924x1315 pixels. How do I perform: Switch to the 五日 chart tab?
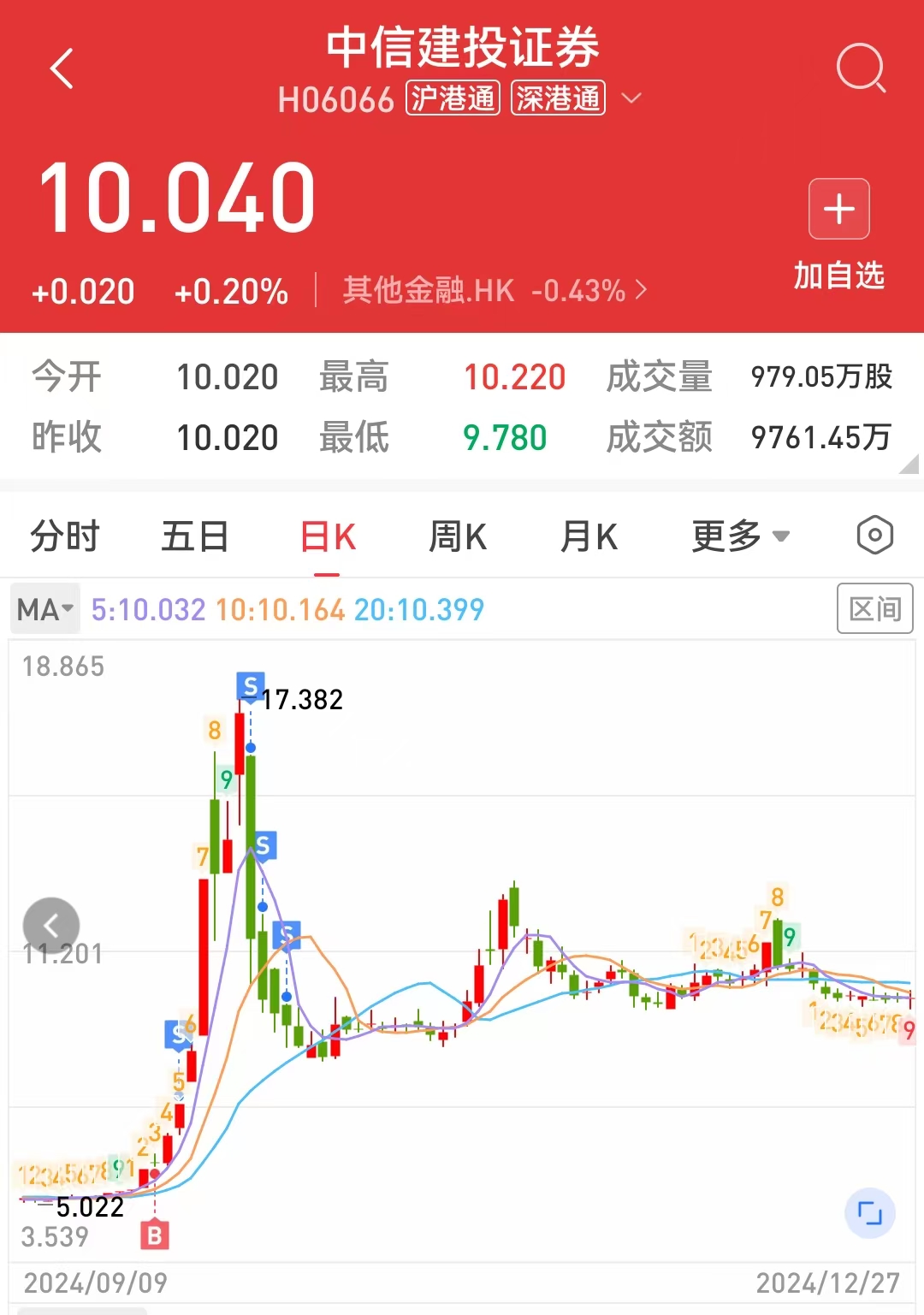point(195,537)
